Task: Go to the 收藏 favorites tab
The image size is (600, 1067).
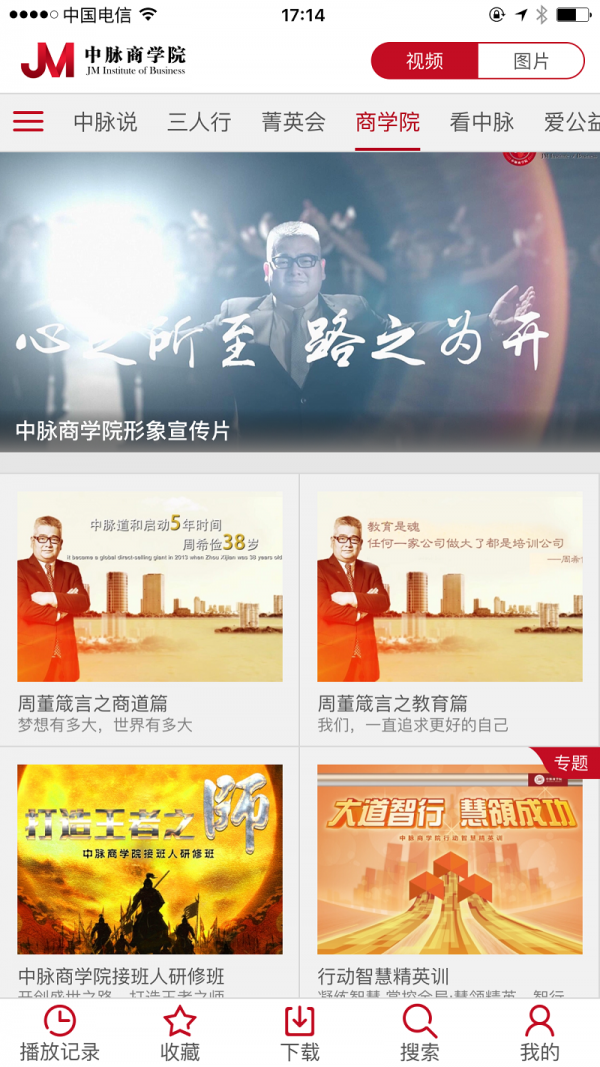Action: click(180, 1034)
